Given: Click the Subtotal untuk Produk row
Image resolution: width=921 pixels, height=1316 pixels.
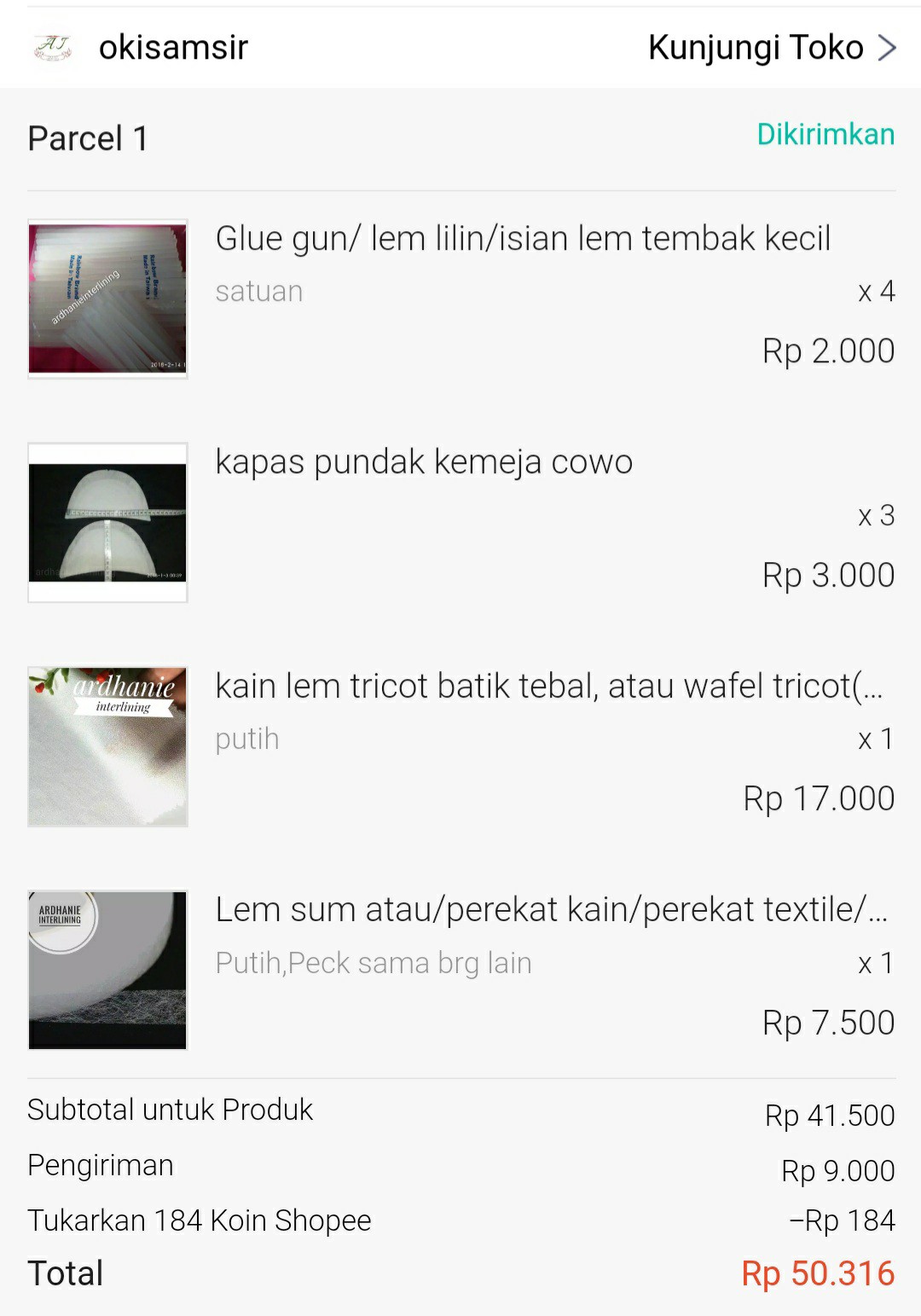Looking at the screenshot, I should coord(170,1110).
